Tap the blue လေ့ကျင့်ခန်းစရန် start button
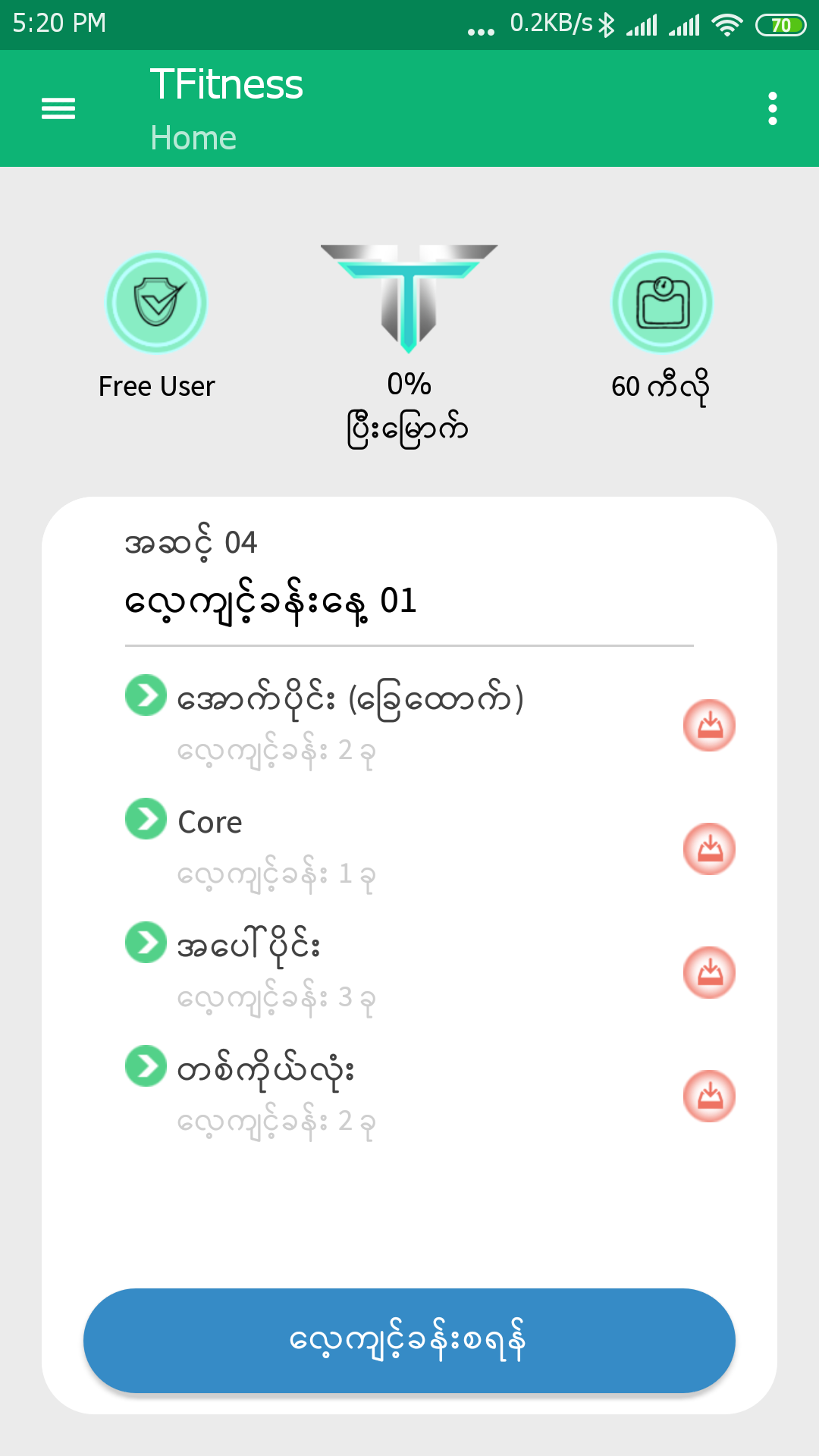819x1456 pixels. pos(409,1340)
